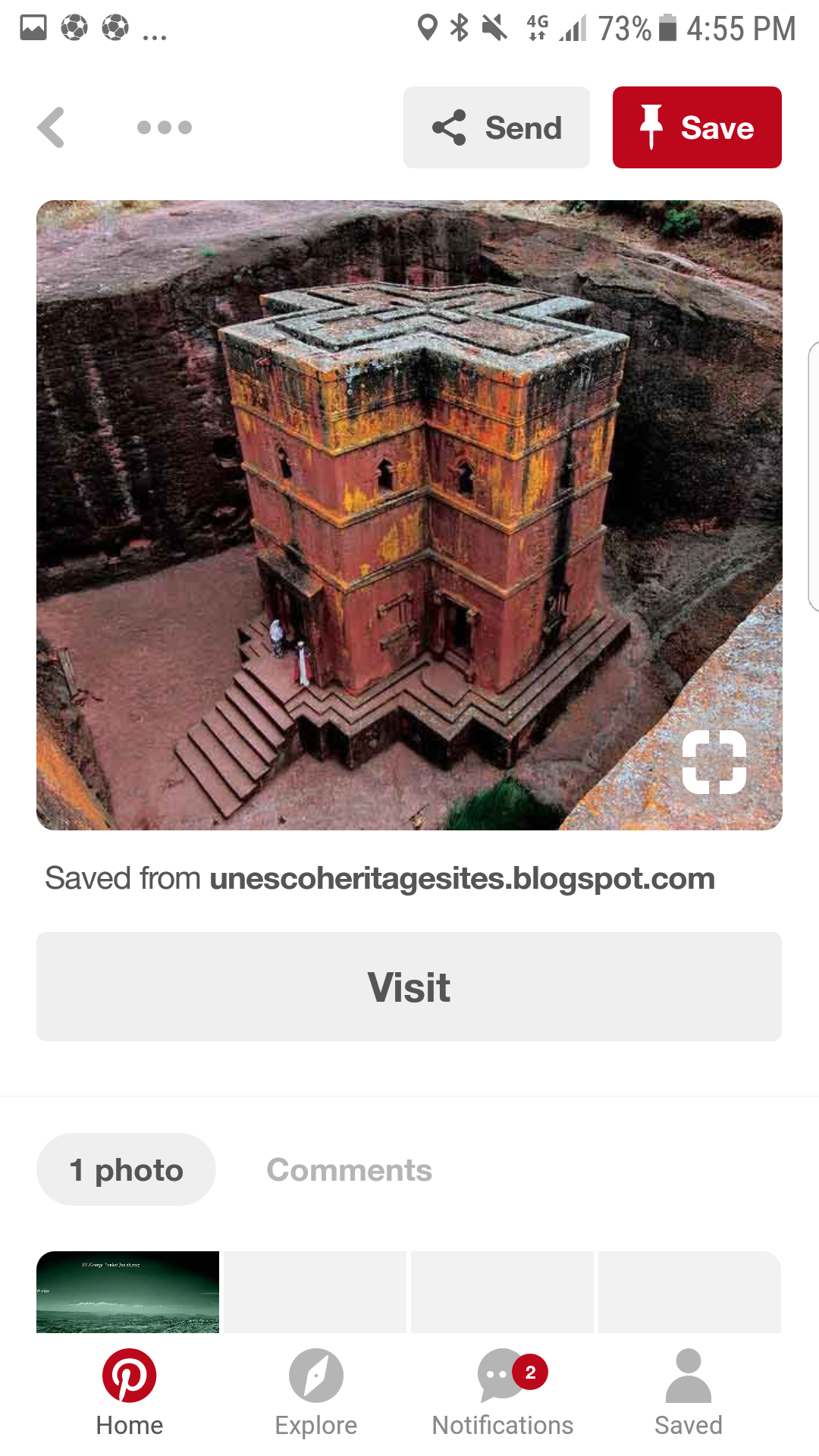The height and width of the screenshot is (1456, 819).
Task: Open visual search on the pin image
Action: [714, 762]
